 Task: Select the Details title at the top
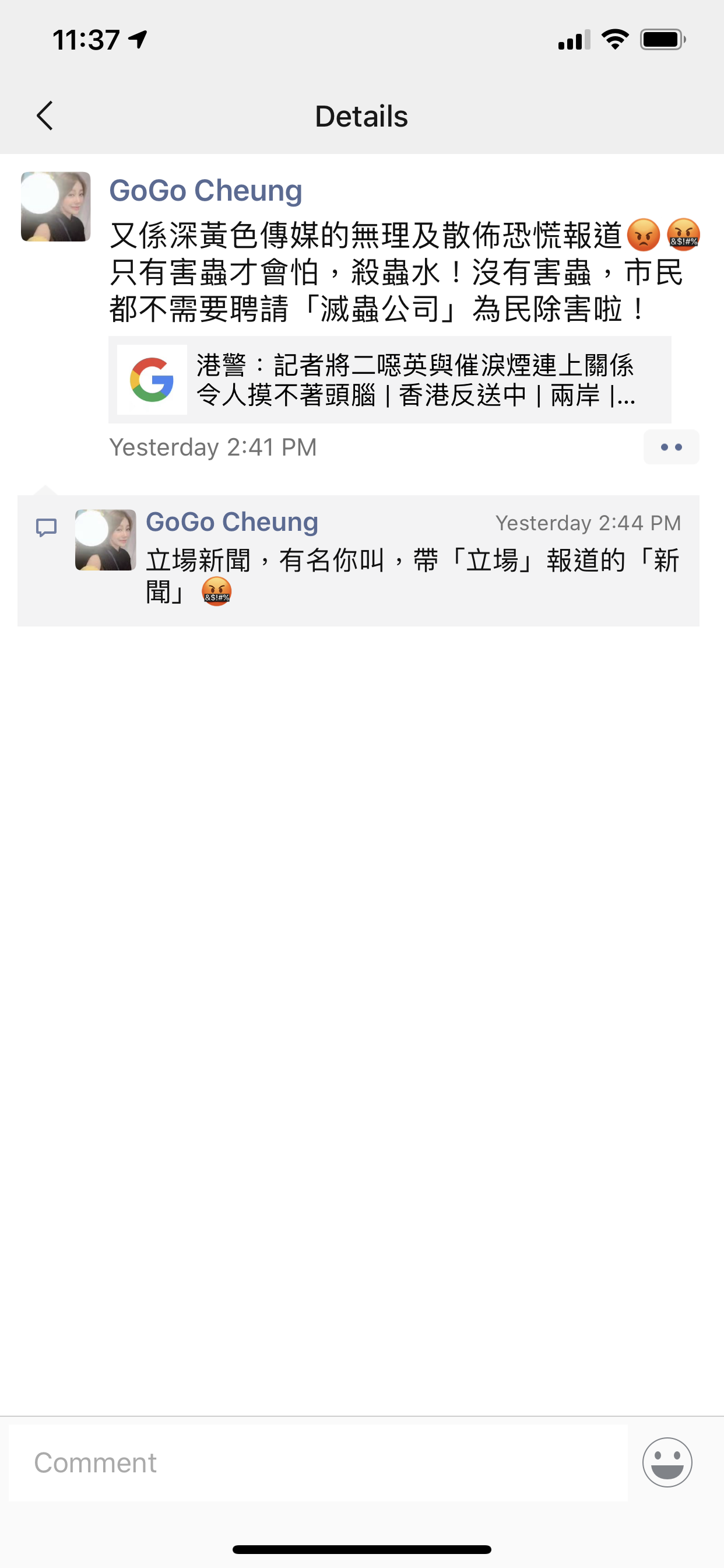[x=361, y=116]
